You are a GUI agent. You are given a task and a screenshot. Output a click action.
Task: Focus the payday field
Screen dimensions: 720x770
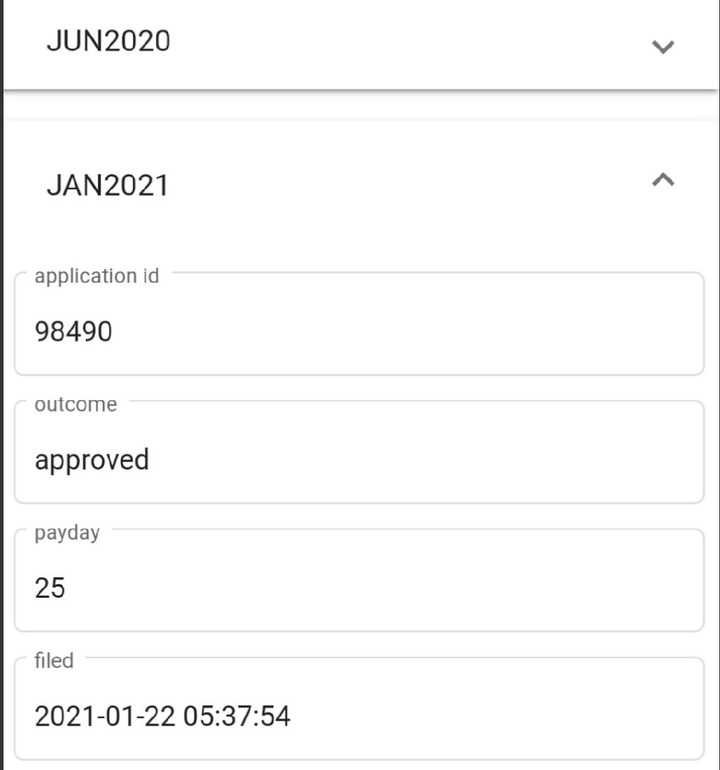pos(358,587)
